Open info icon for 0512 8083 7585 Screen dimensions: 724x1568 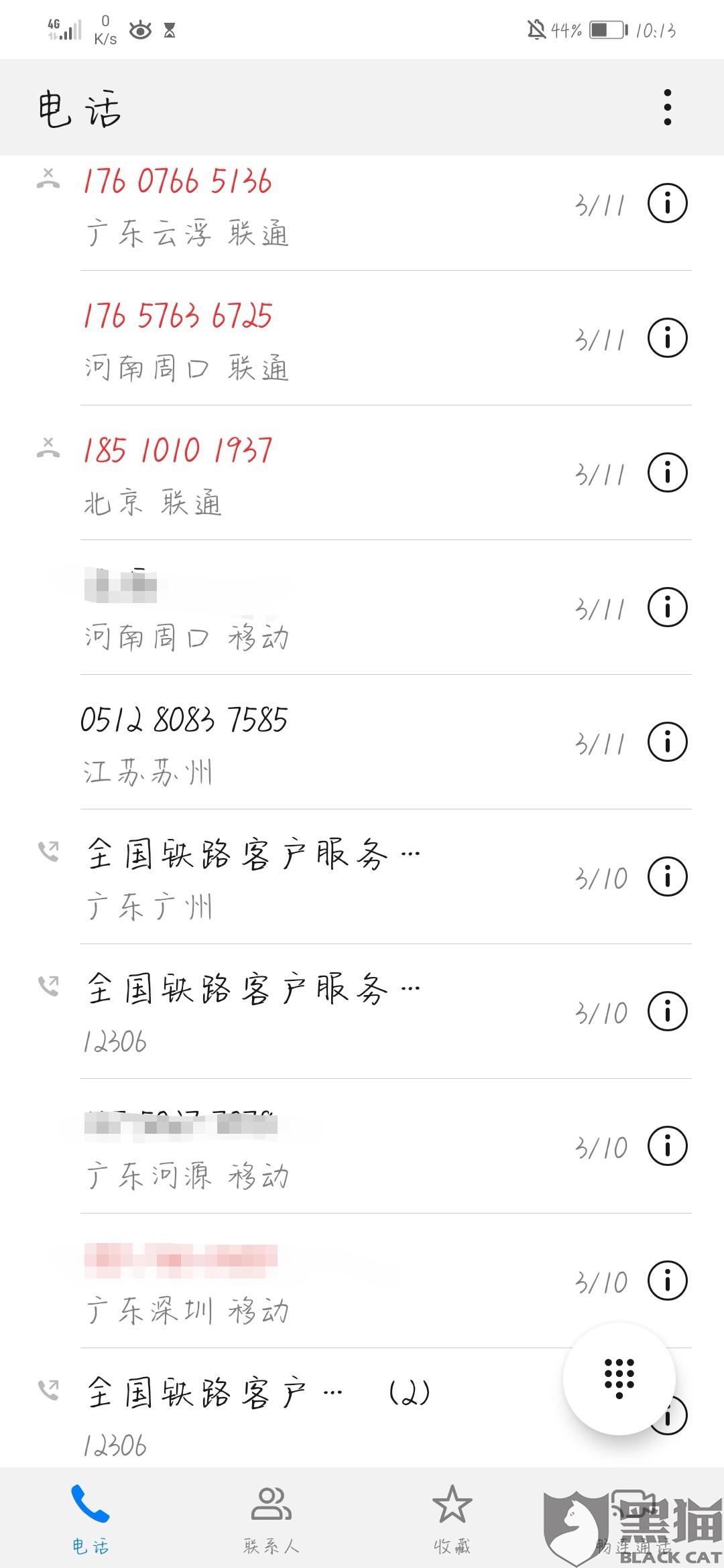[x=667, y=742]
